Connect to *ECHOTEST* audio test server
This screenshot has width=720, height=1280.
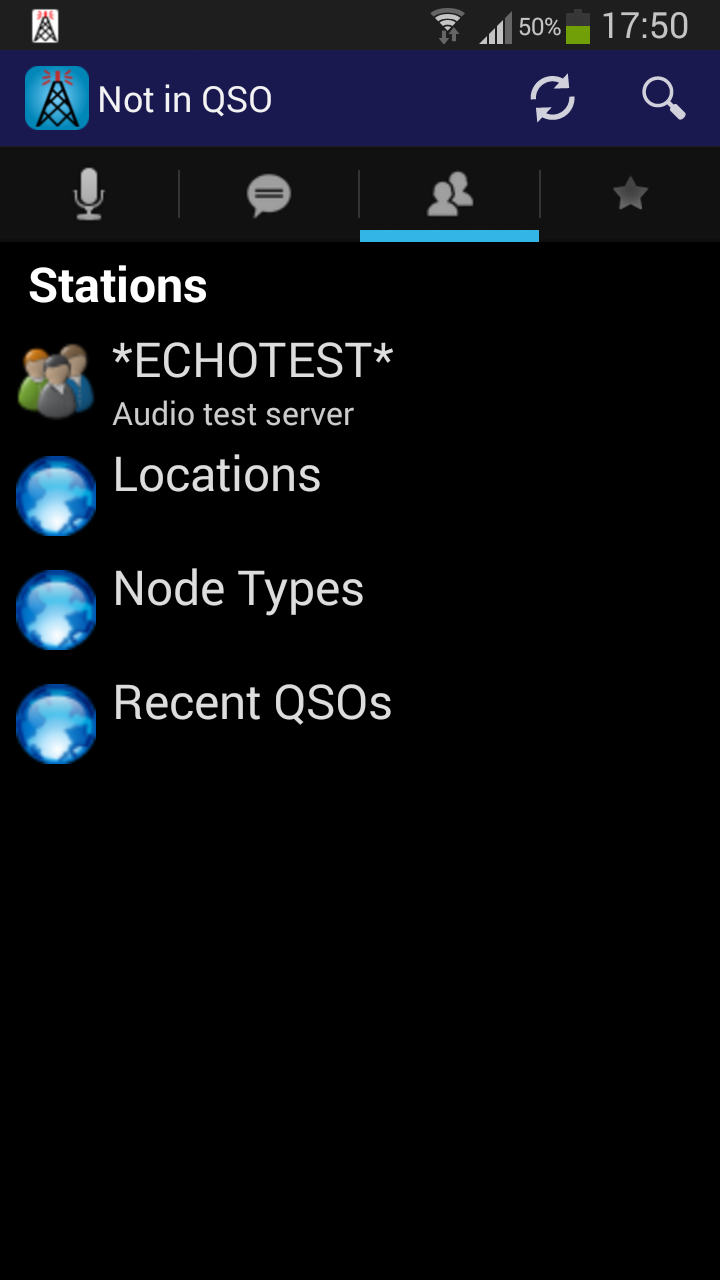pyautogui.click(x=360, y=383)
